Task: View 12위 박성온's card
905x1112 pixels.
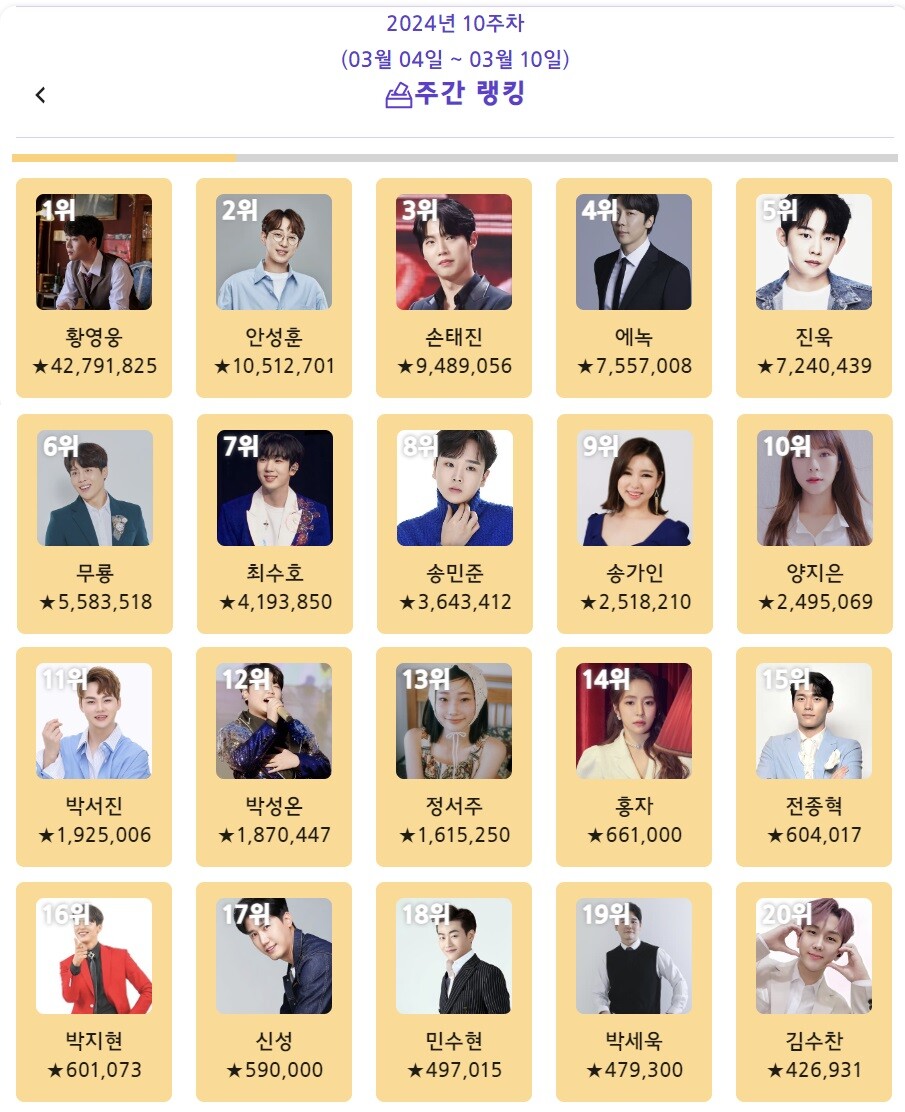Action: pos(274,756)
